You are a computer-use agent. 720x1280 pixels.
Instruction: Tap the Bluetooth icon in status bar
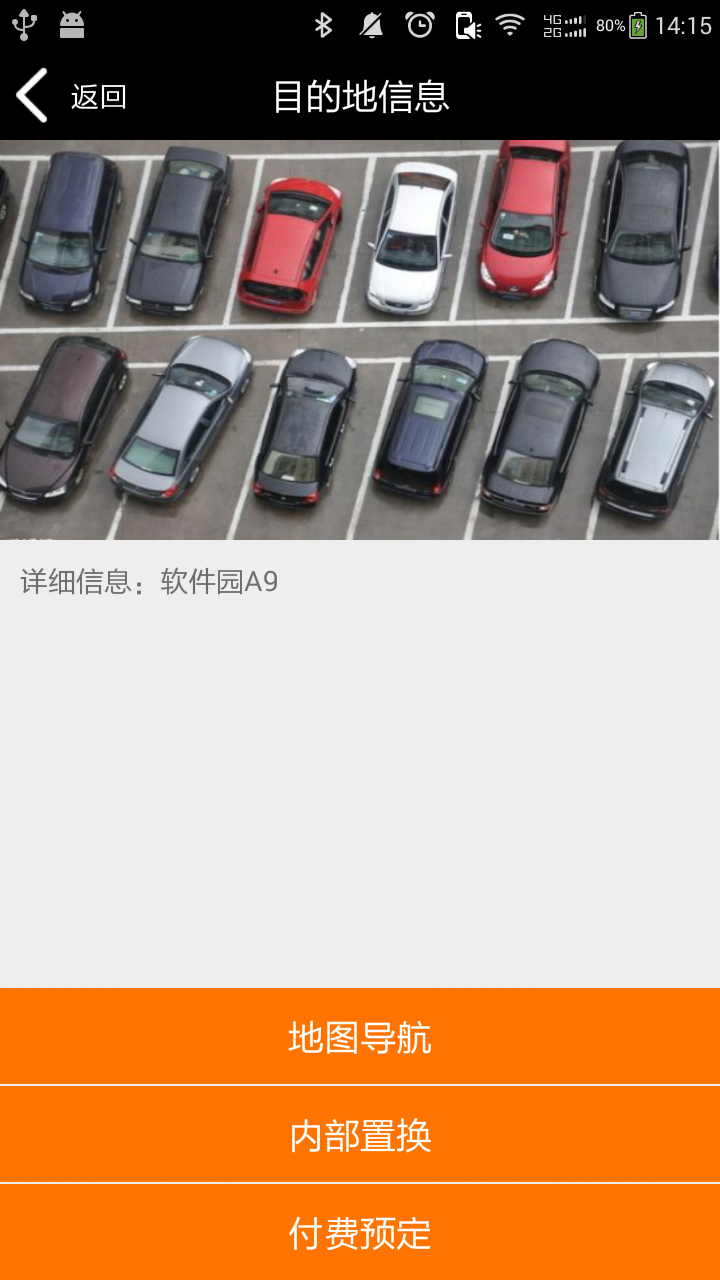(323, 25)
